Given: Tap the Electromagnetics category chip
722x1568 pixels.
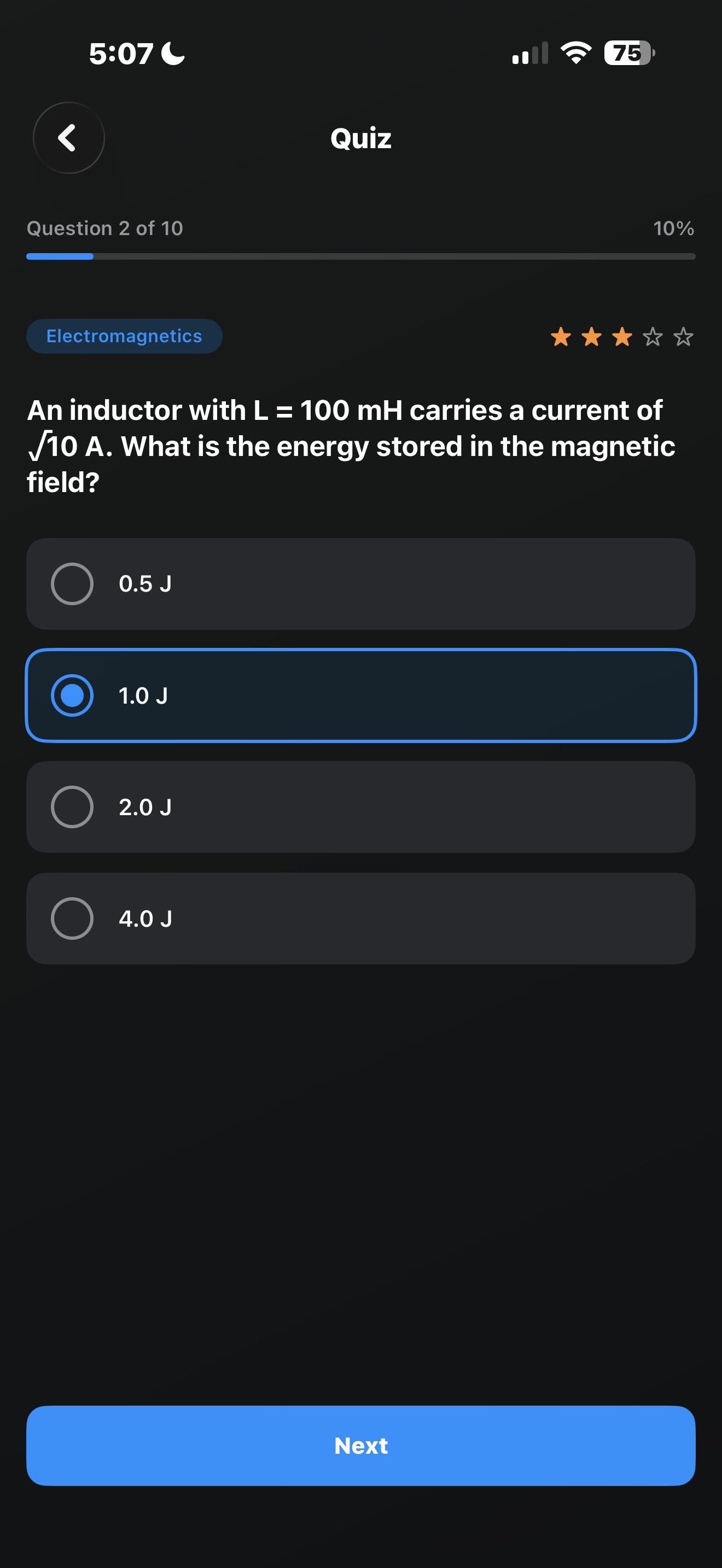Looking at the screenshot, I should click(124, 335).
